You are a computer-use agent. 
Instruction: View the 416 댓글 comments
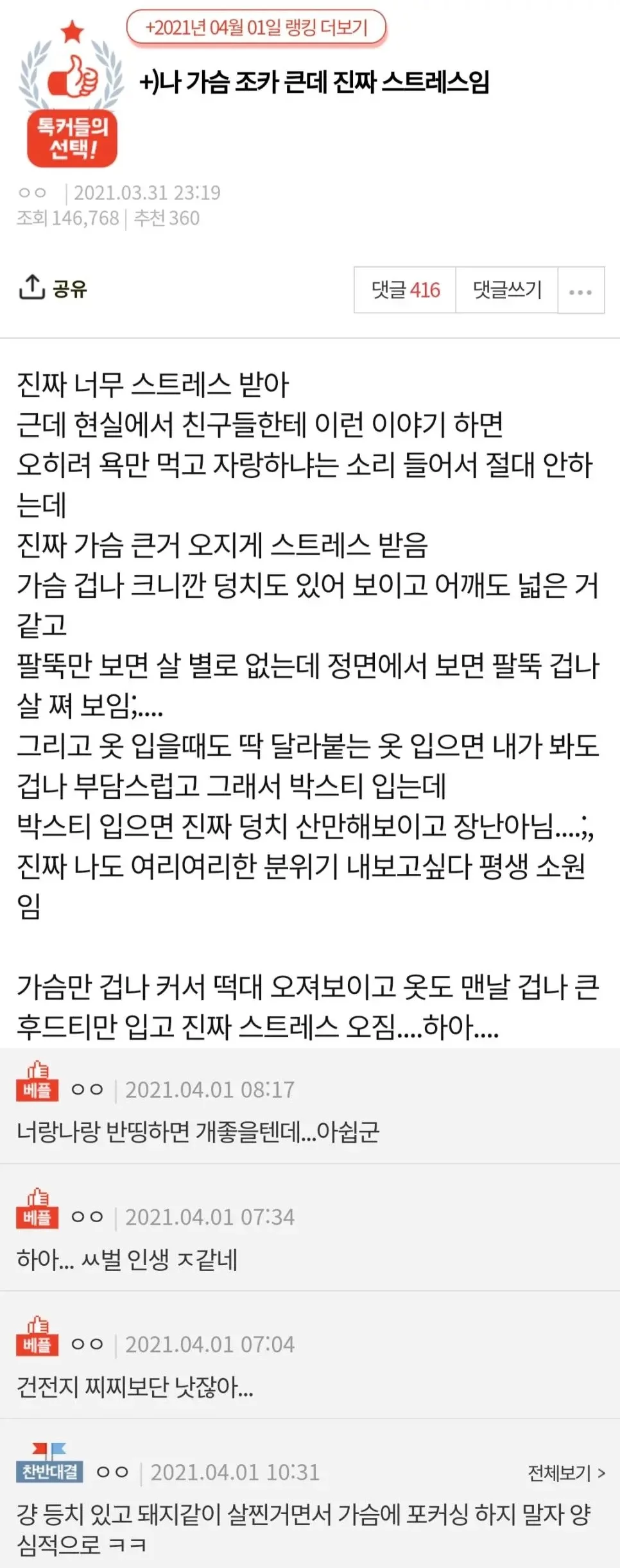click(x=405, y=290)
